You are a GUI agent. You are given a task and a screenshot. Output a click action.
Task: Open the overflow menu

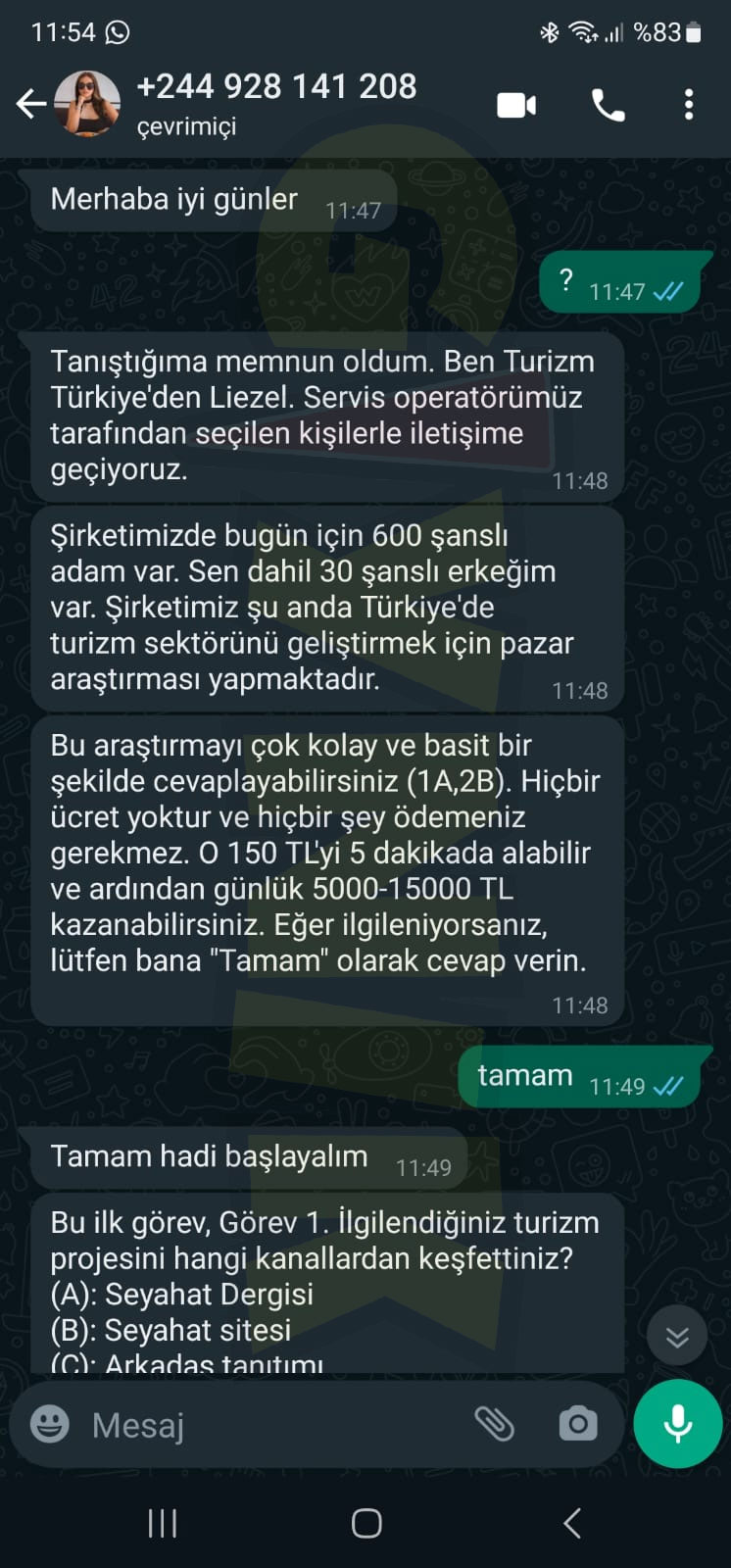coord(689,105)
